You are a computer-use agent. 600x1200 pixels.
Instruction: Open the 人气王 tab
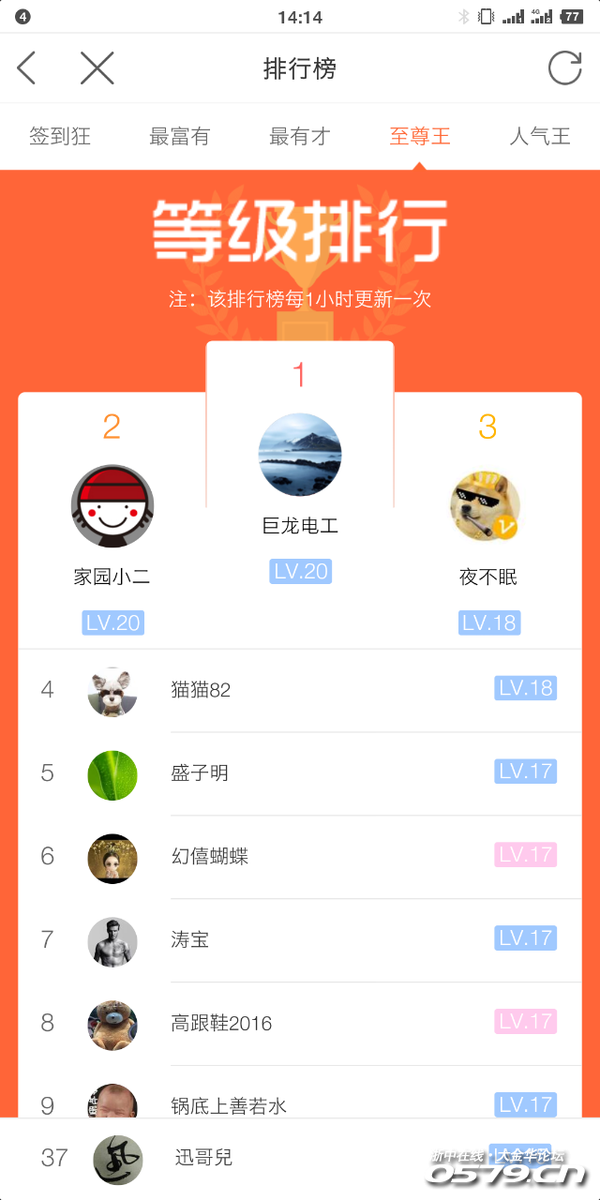pyautogui.click(x=540, y=137)
